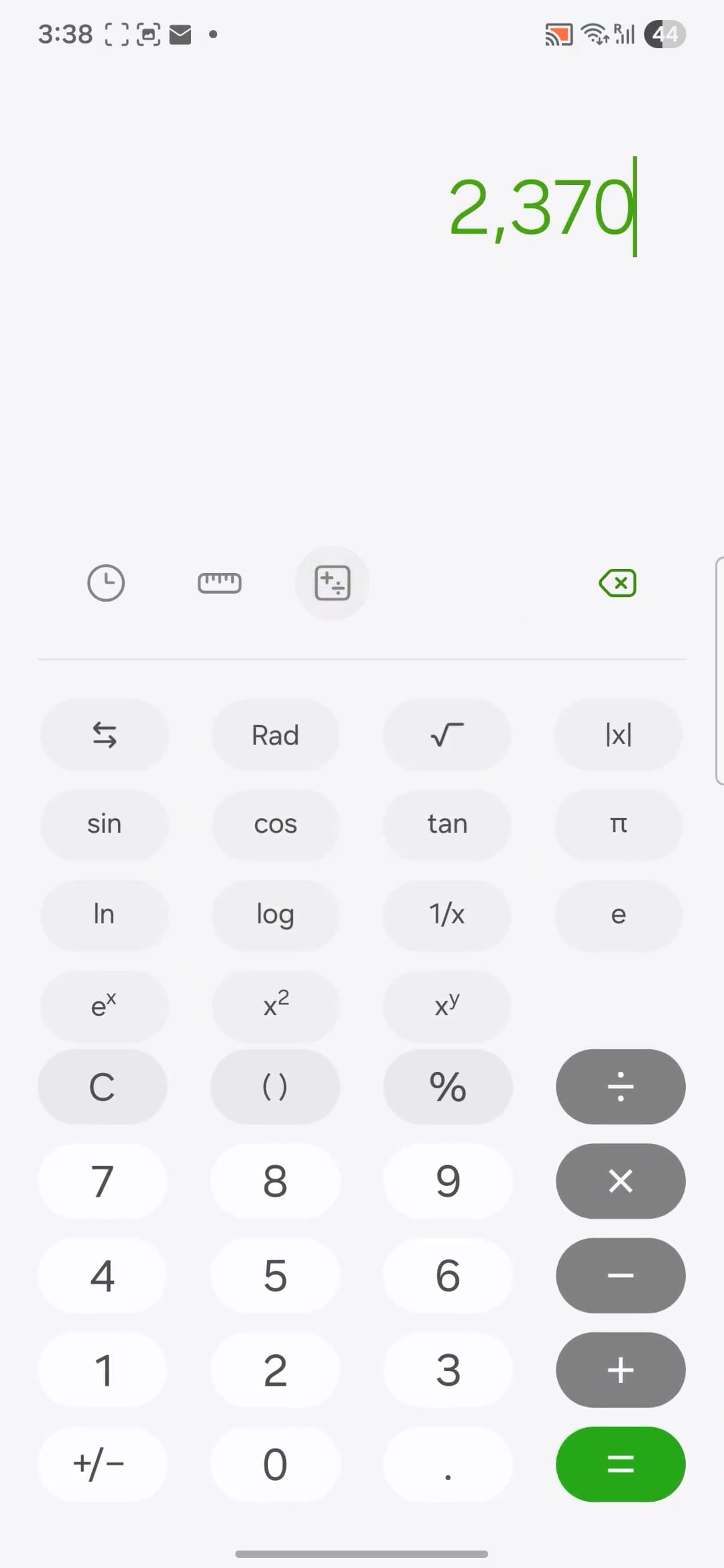Clear the display with C
724x1568 pixels.
coord(102,1086)
